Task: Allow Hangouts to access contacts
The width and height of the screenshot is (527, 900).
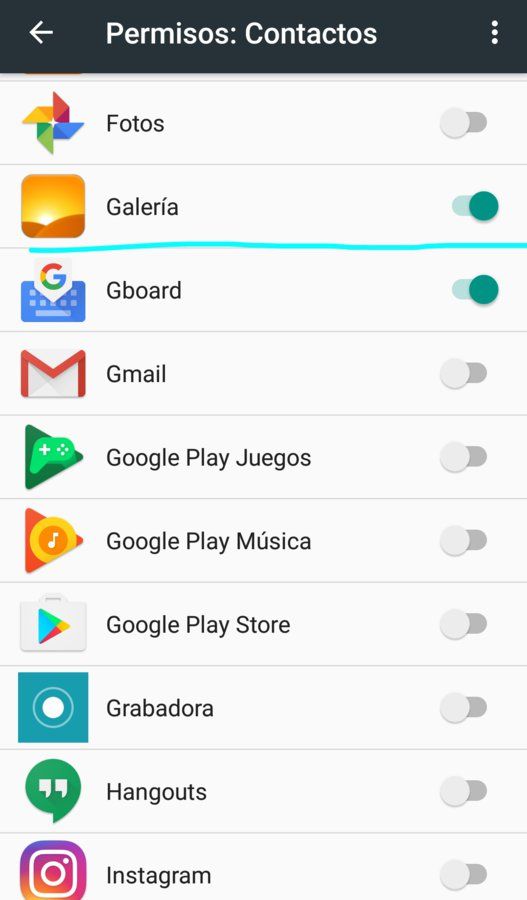Action: point(464,792)
